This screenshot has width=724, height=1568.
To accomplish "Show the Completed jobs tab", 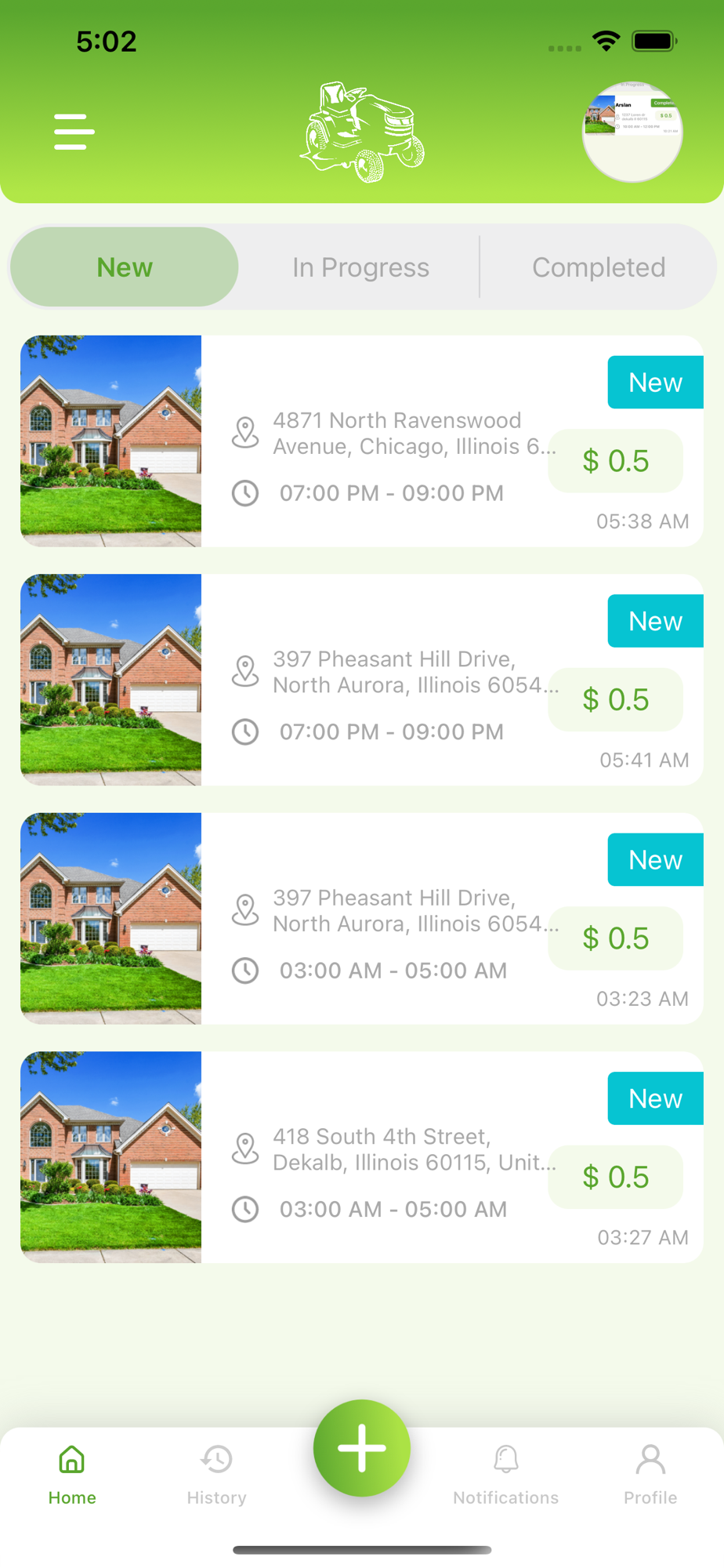I will [x=599, y=267].
